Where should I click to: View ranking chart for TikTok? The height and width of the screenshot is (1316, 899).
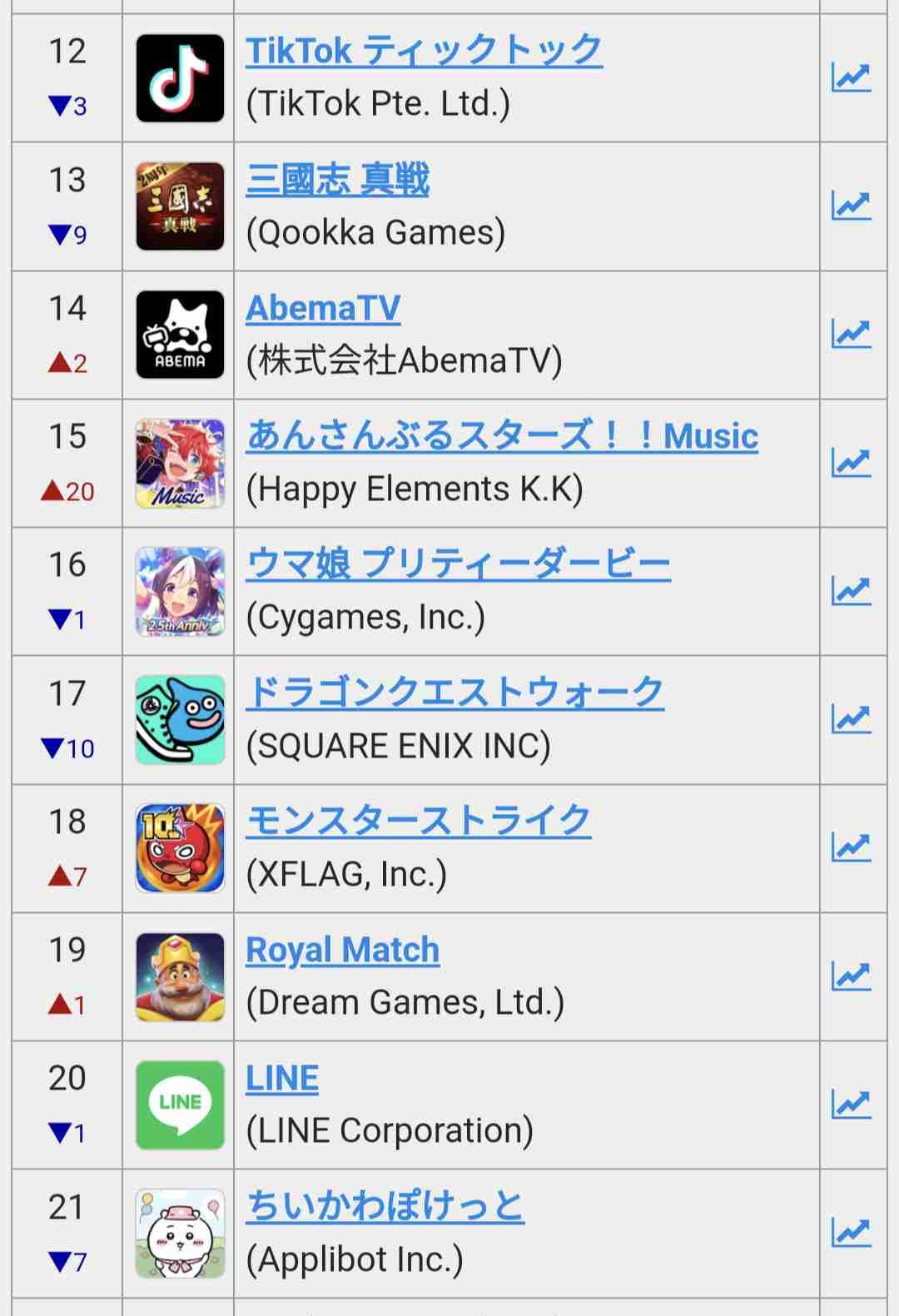[x=851, y=78]
